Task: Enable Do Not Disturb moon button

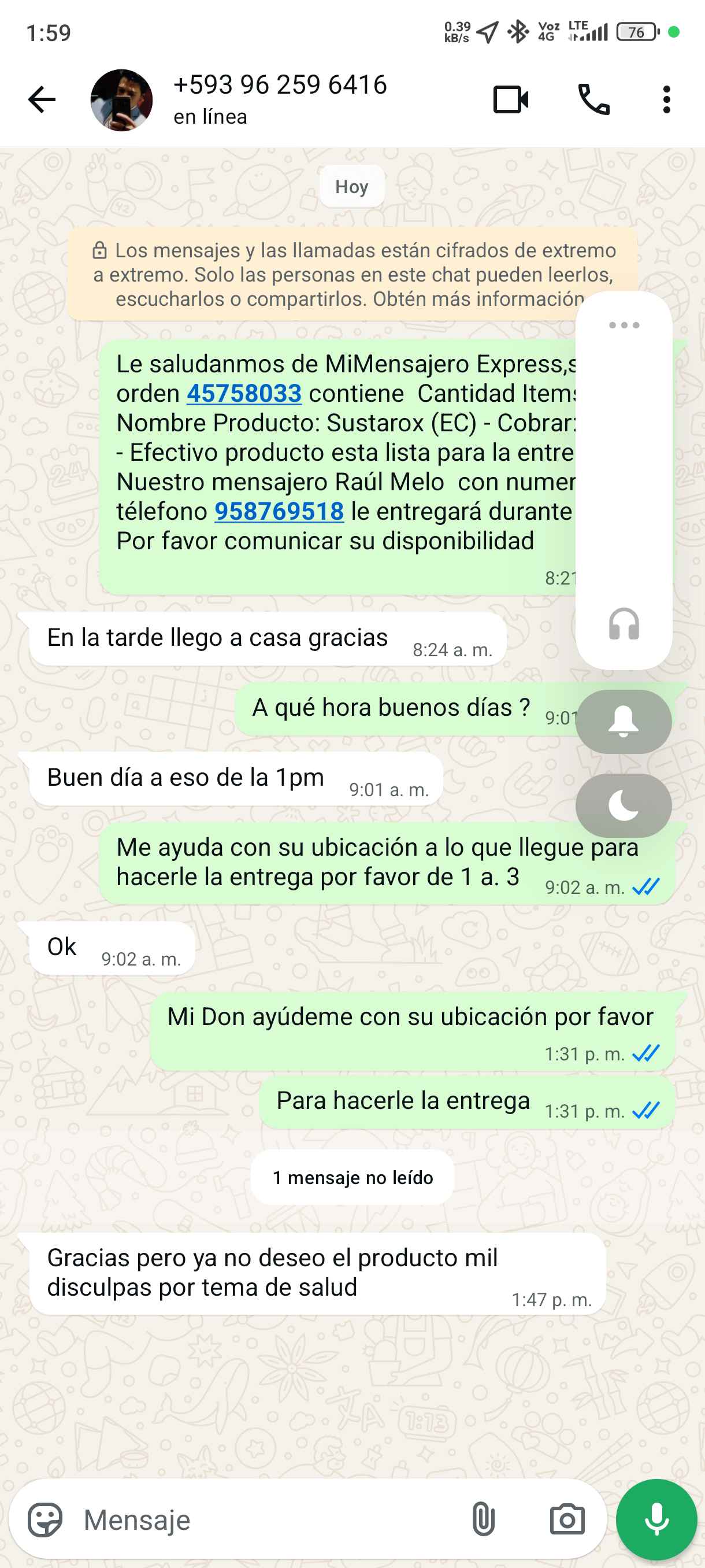Action: [x=624, y=806]
